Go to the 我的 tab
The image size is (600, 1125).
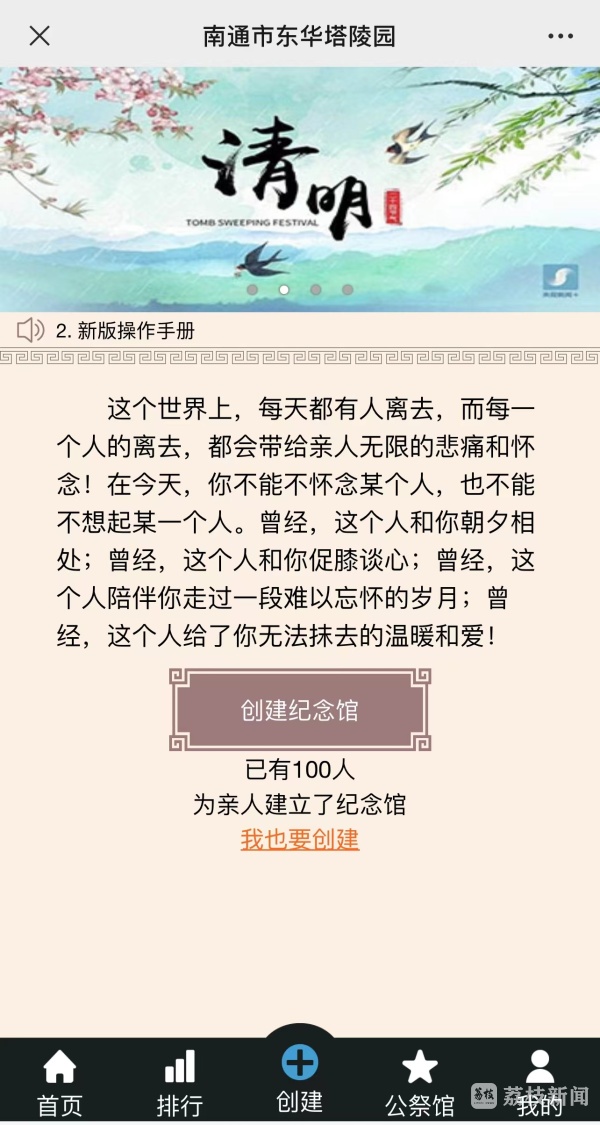[x=539, y=1082]
